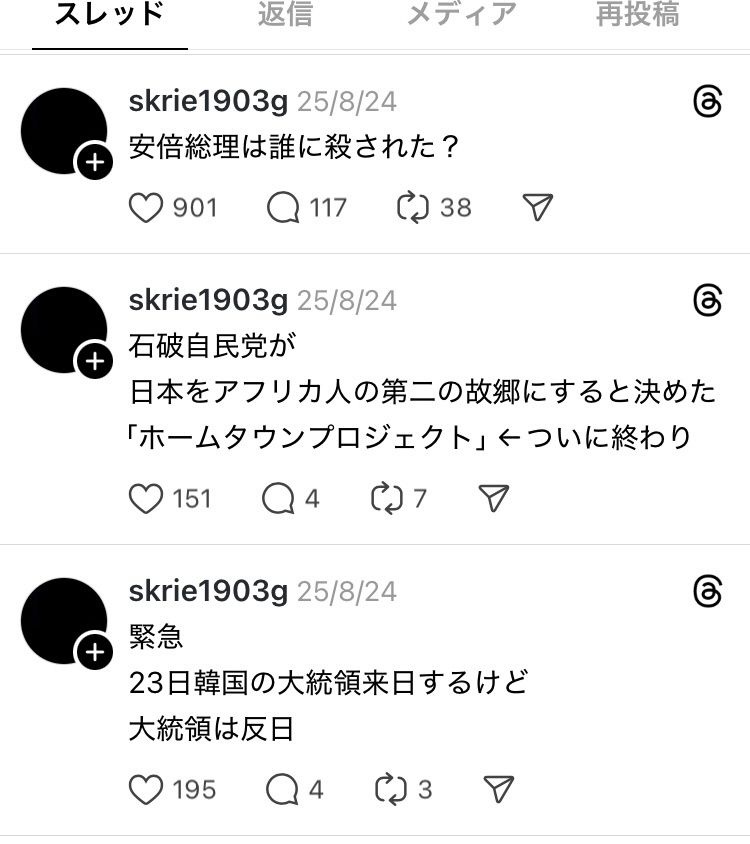The image size is (750, 844).
Task: Switch to the メディア tab
Action: (461, 14)
